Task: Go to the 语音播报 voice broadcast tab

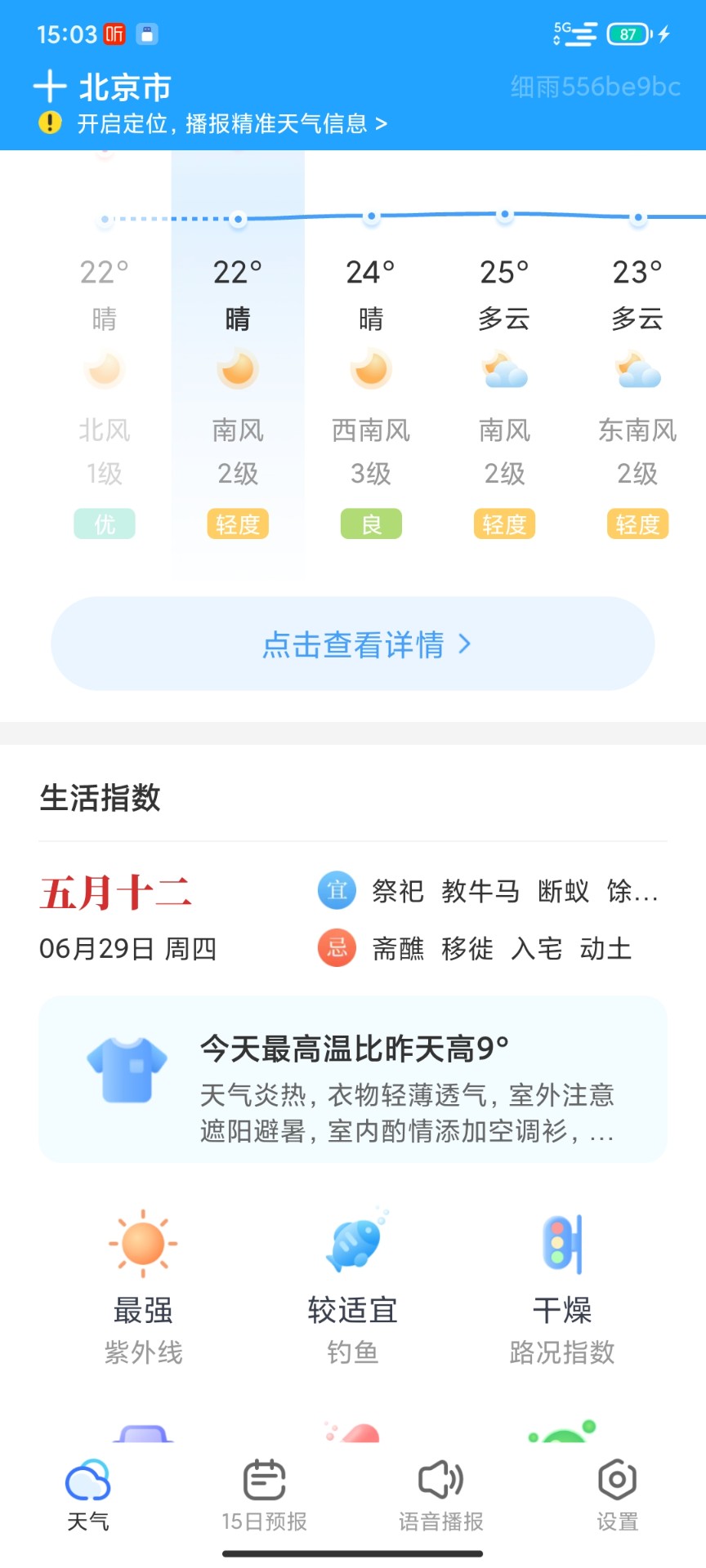Action: pyautogui.click(x=441, y=1496)
